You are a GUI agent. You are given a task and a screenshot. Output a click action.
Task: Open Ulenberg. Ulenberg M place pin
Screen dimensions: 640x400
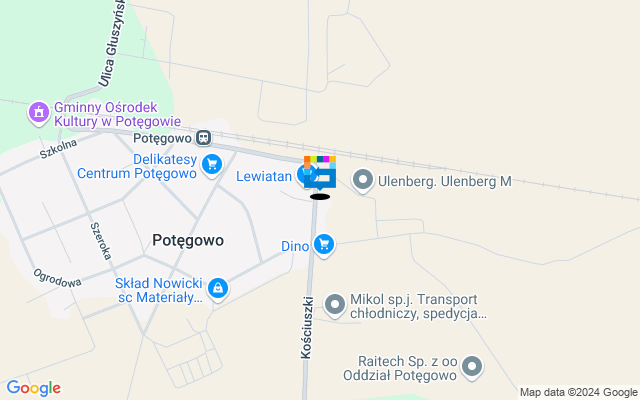pyautogui.click(x=362, y=181)
